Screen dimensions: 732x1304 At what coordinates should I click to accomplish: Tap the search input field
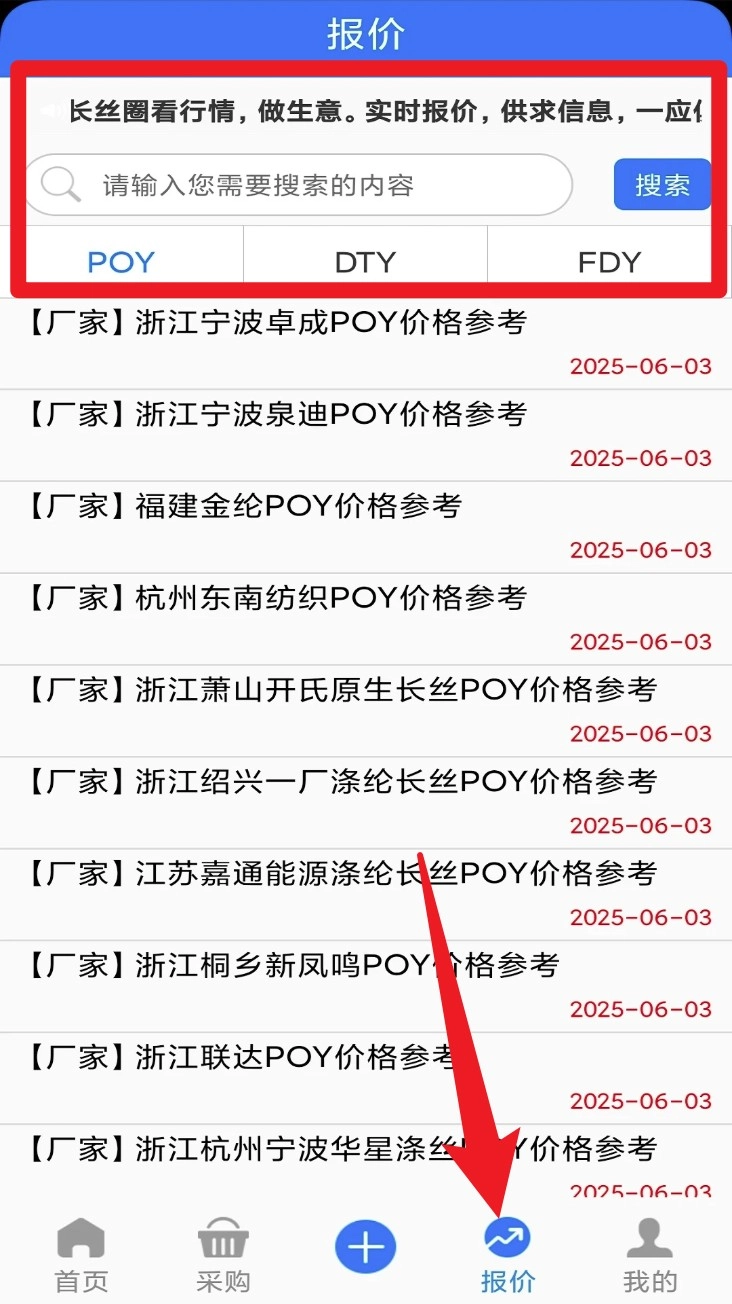point(300,186)
